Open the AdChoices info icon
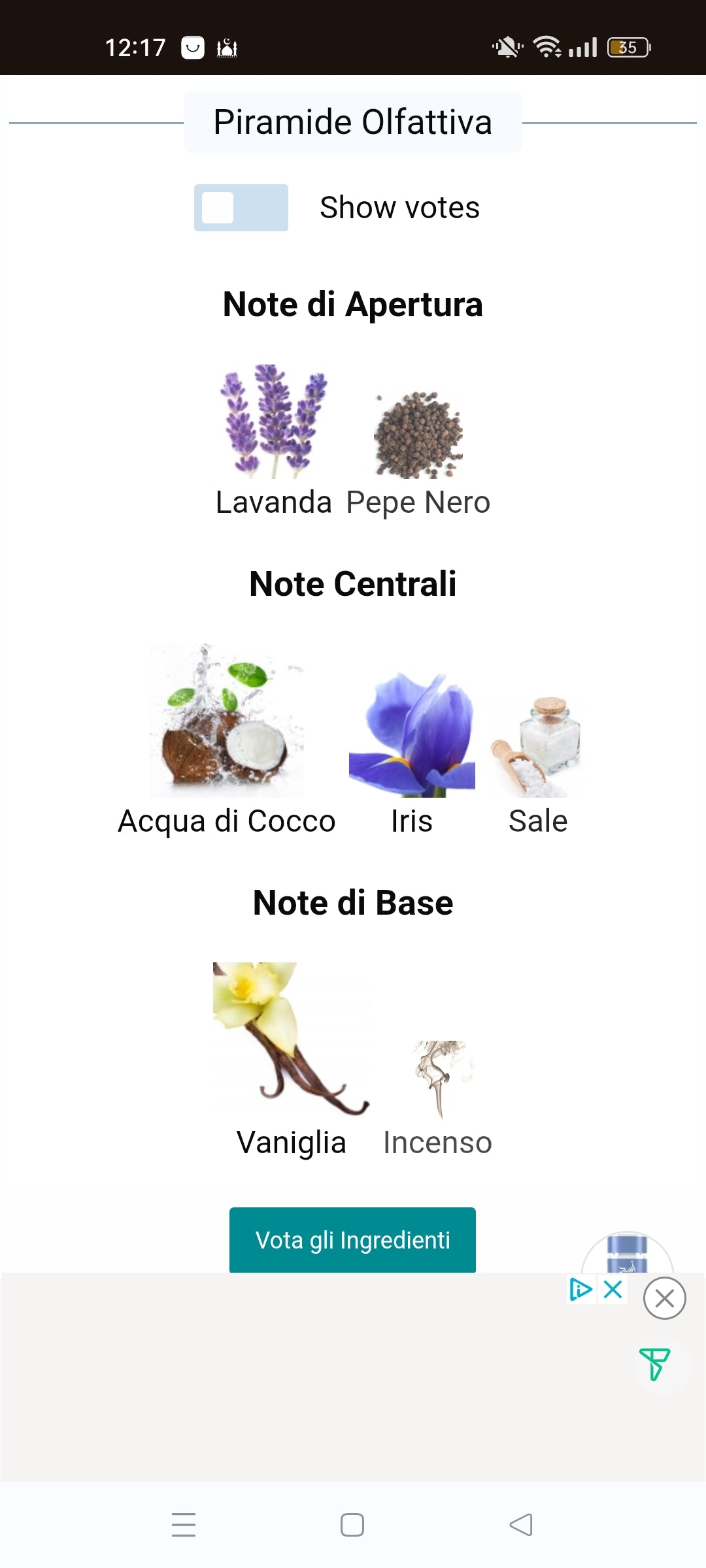 click(580, 1290)
